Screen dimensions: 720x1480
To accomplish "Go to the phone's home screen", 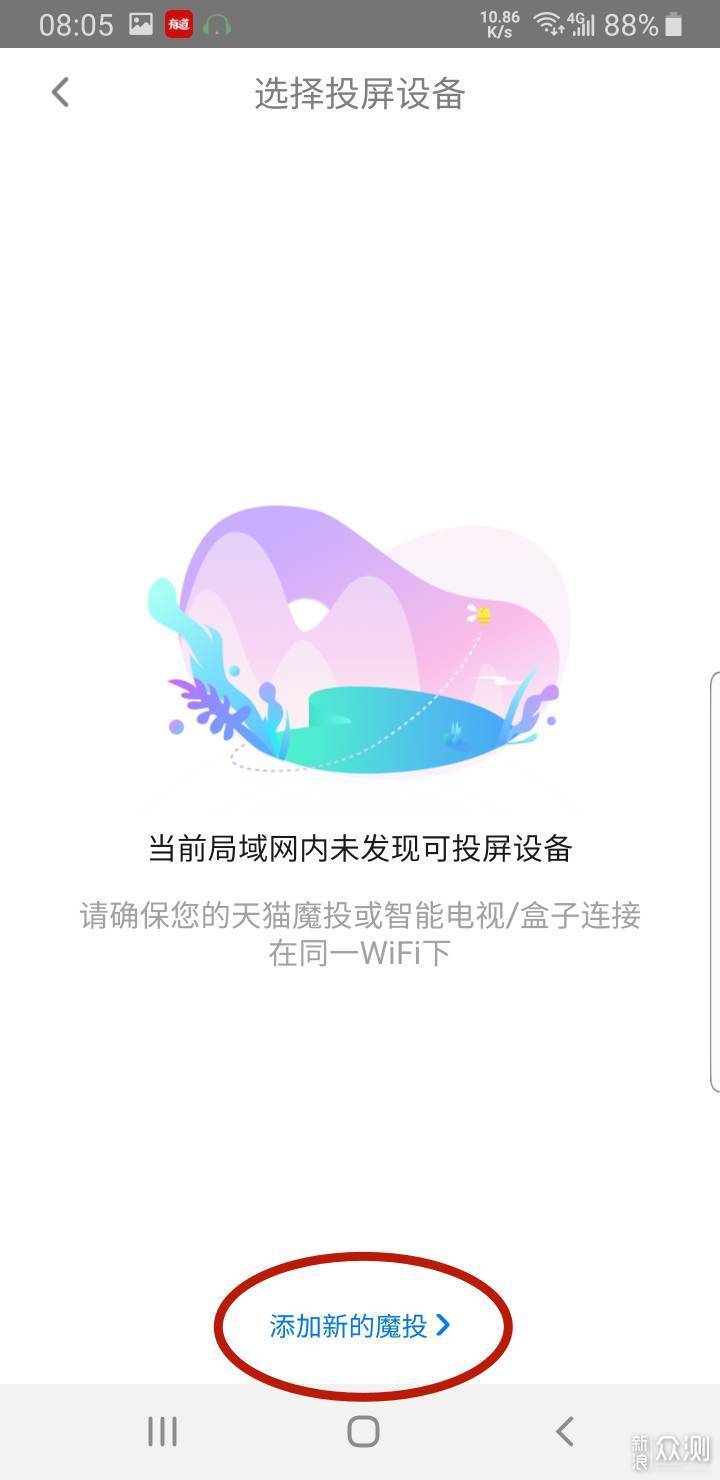I will coord(363,1431).
